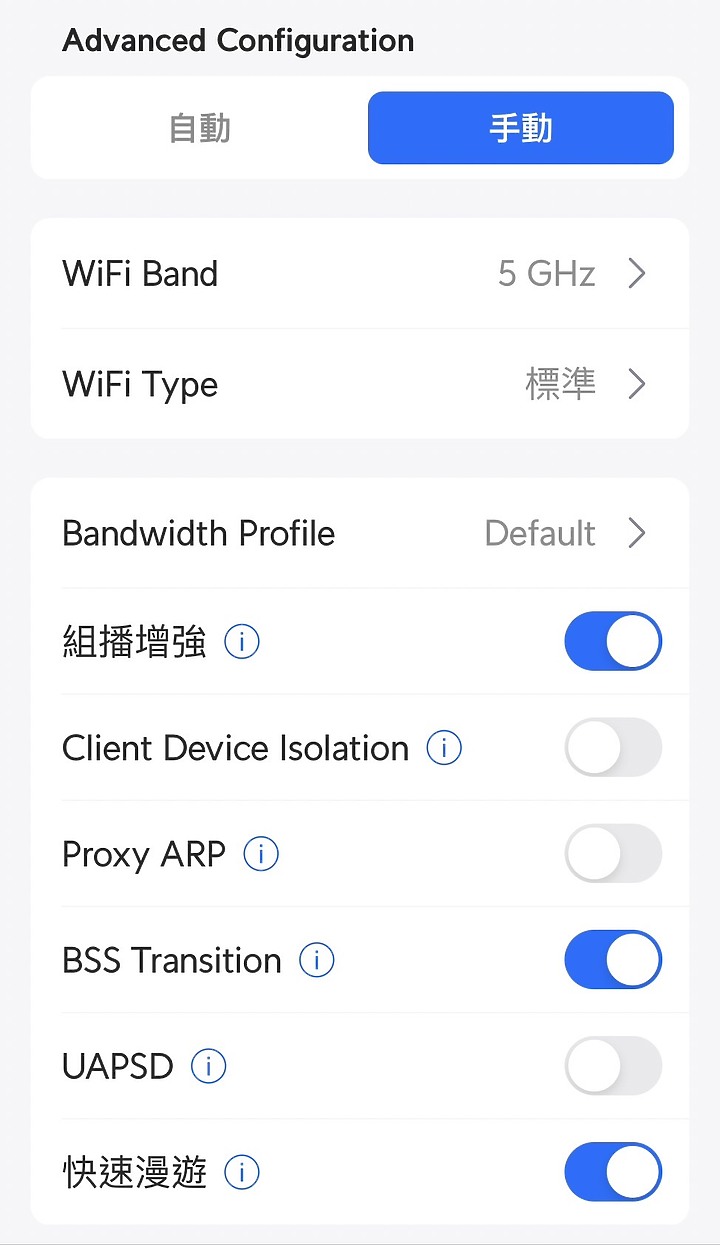Toggle off 快速漫遊

click(x=613, y=1171)
